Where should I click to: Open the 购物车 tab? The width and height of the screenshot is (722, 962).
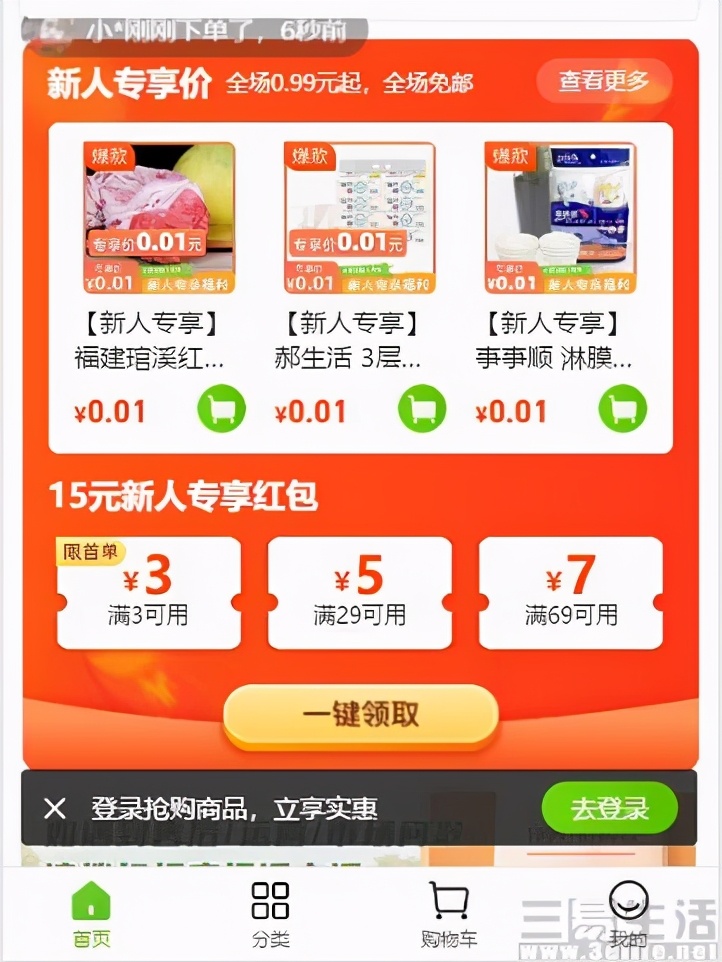point(449,914)
